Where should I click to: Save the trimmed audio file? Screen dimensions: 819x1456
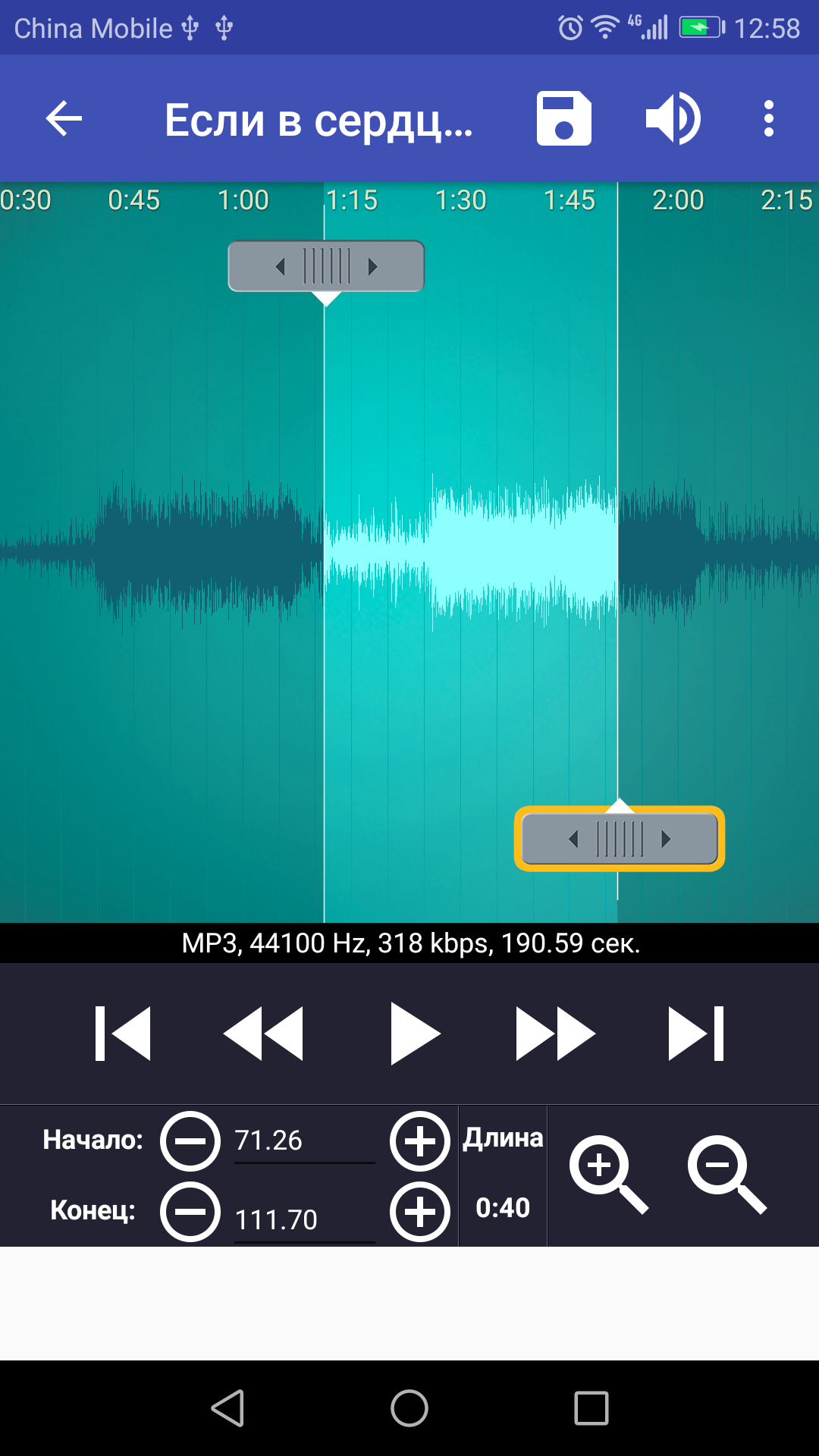click(563, 118)
